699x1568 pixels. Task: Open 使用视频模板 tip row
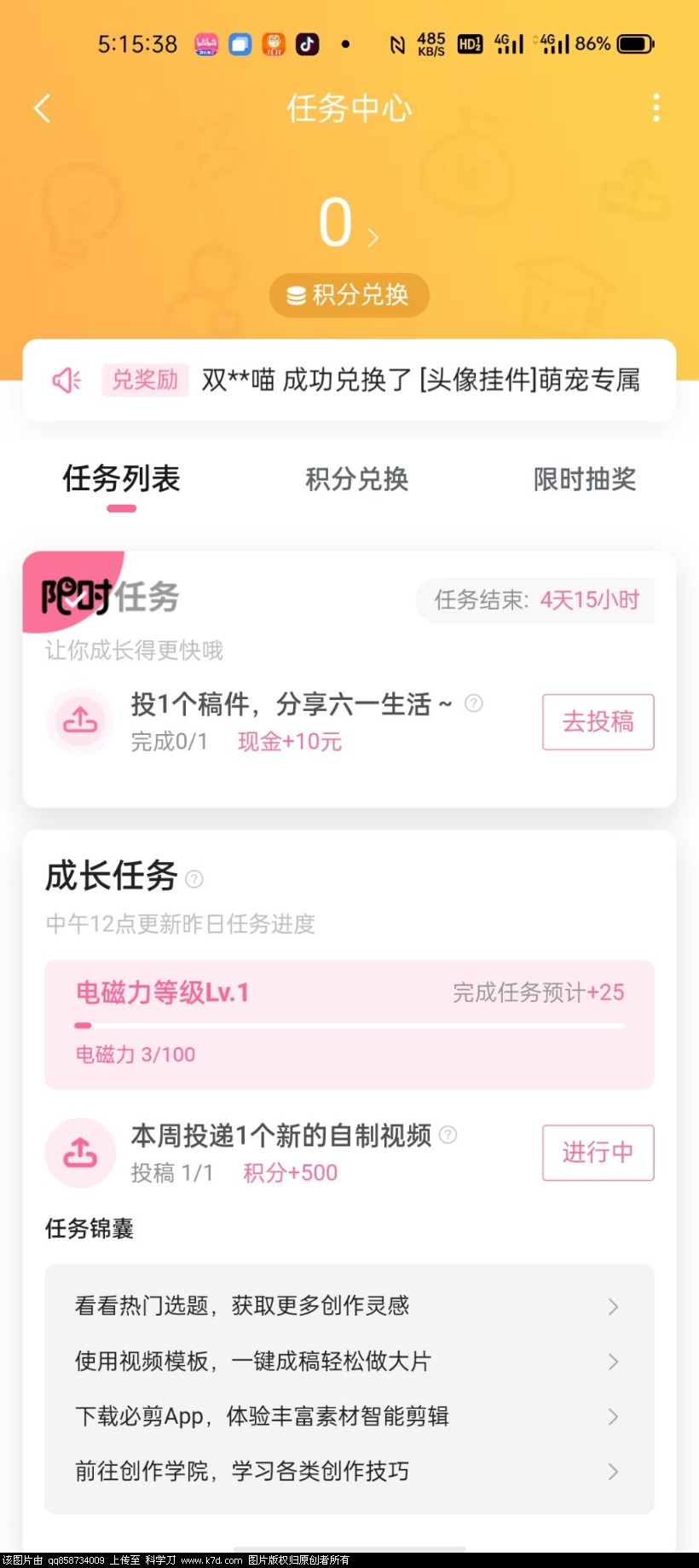tap(349, 1362)
